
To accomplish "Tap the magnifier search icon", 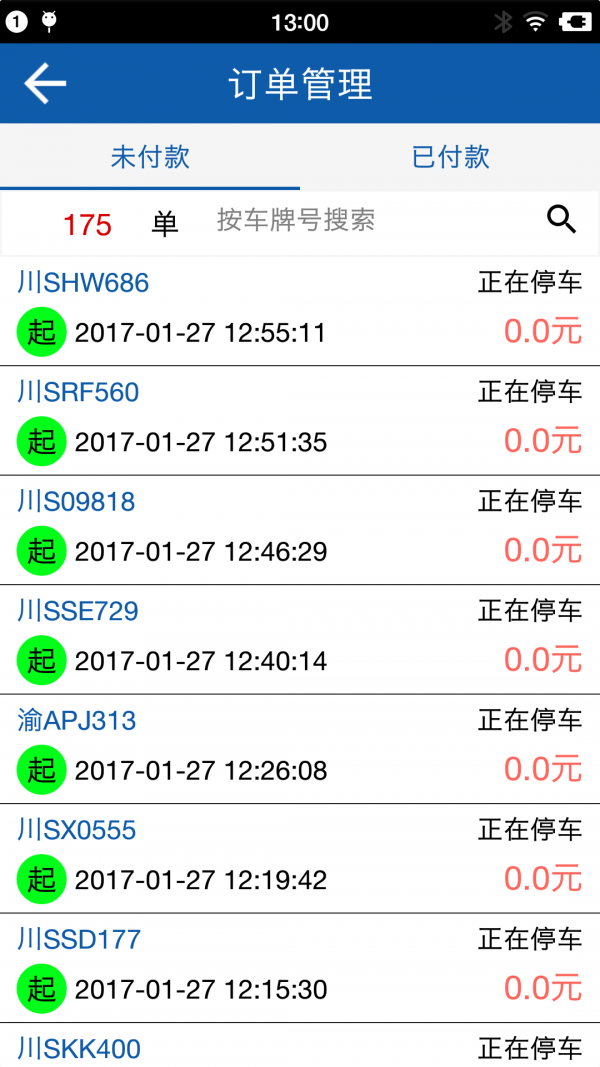I will pyautogui.click(x=562, y=220).
